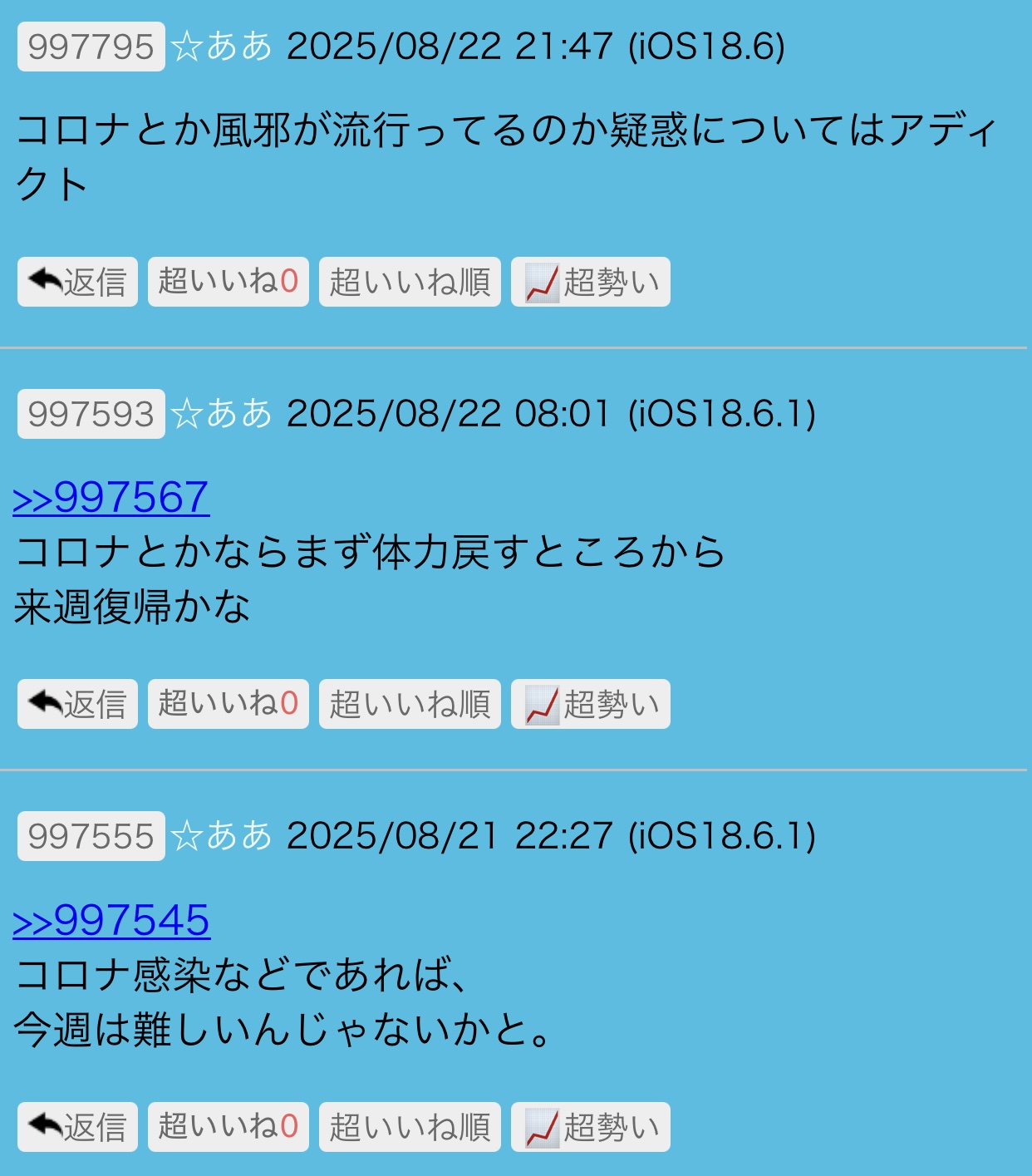Sort by 超いいね順 under post 997593

tap(410, 704)
